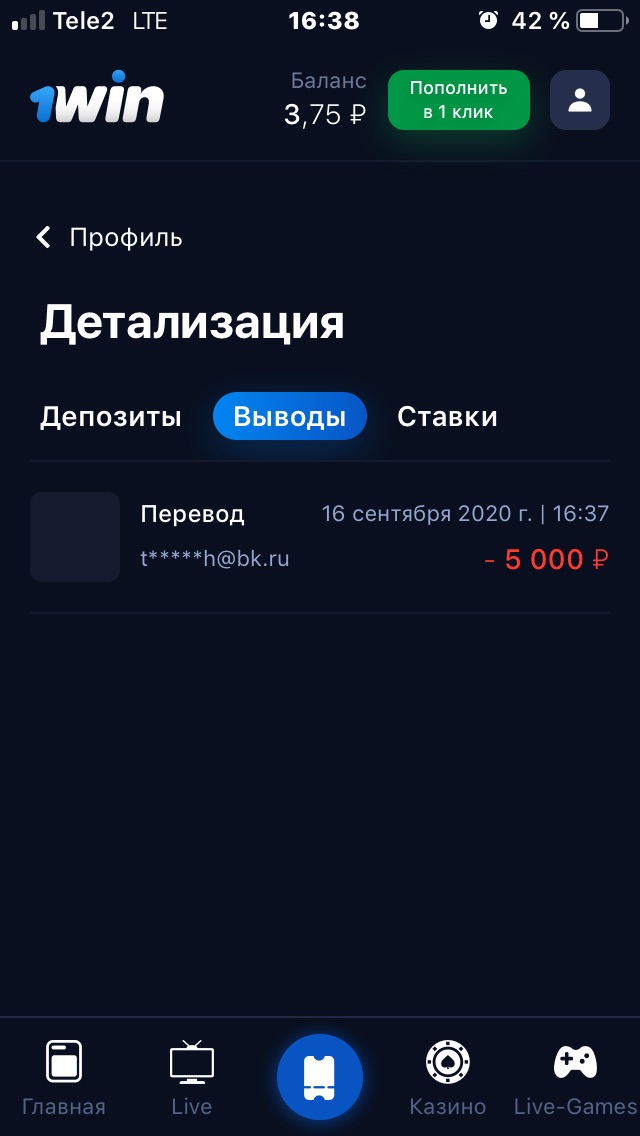Image resolution: width=640 pixels, height=1136 pixels.
Task: Open the Live-Games tab
Action: tap(575, 1077)
